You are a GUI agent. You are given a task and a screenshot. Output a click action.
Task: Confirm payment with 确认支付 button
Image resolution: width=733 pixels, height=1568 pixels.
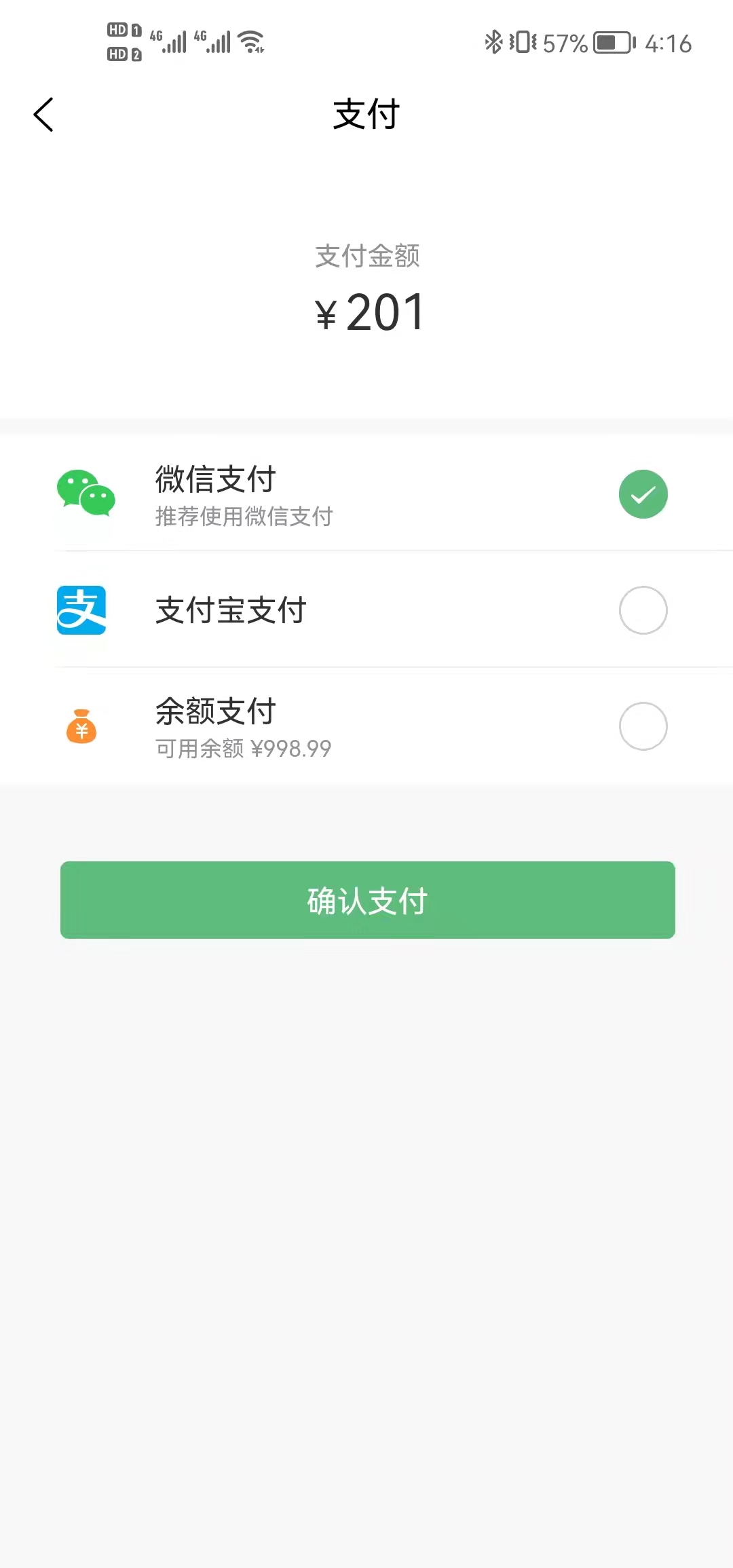point(367,900)
